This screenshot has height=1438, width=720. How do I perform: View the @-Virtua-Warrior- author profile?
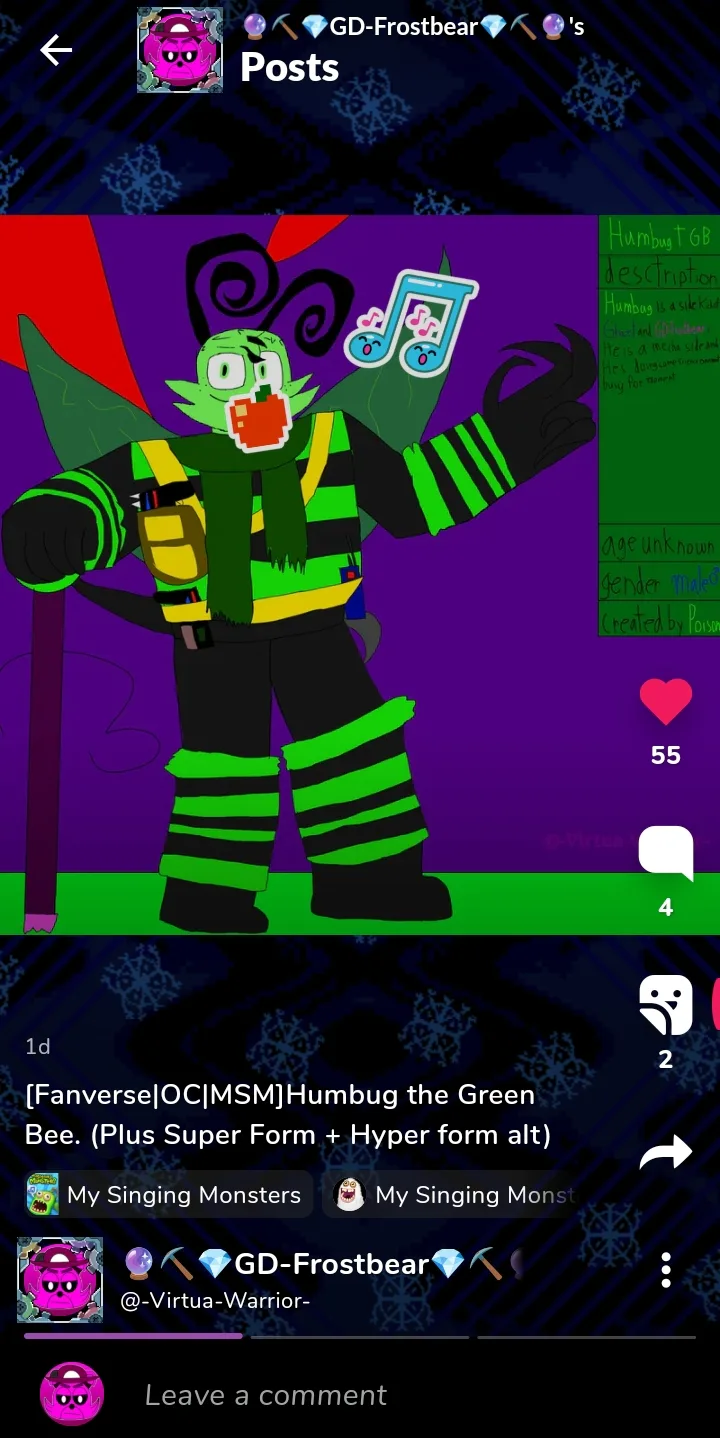pos(215,1300)
